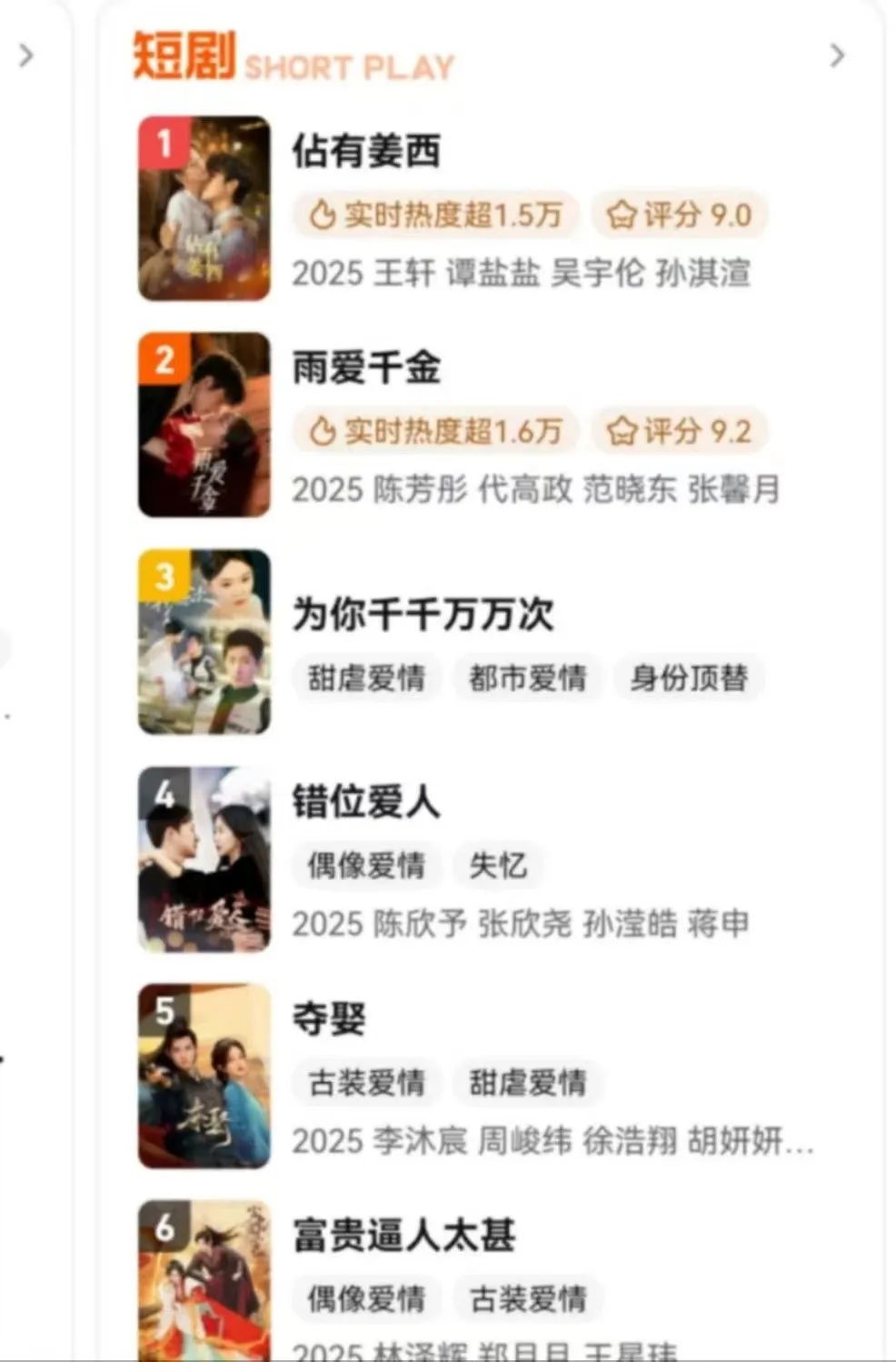The height and width of the screenshot is (1362, 896).
Task: Open the drama 为你千千万万次
Action: point(423,614)
